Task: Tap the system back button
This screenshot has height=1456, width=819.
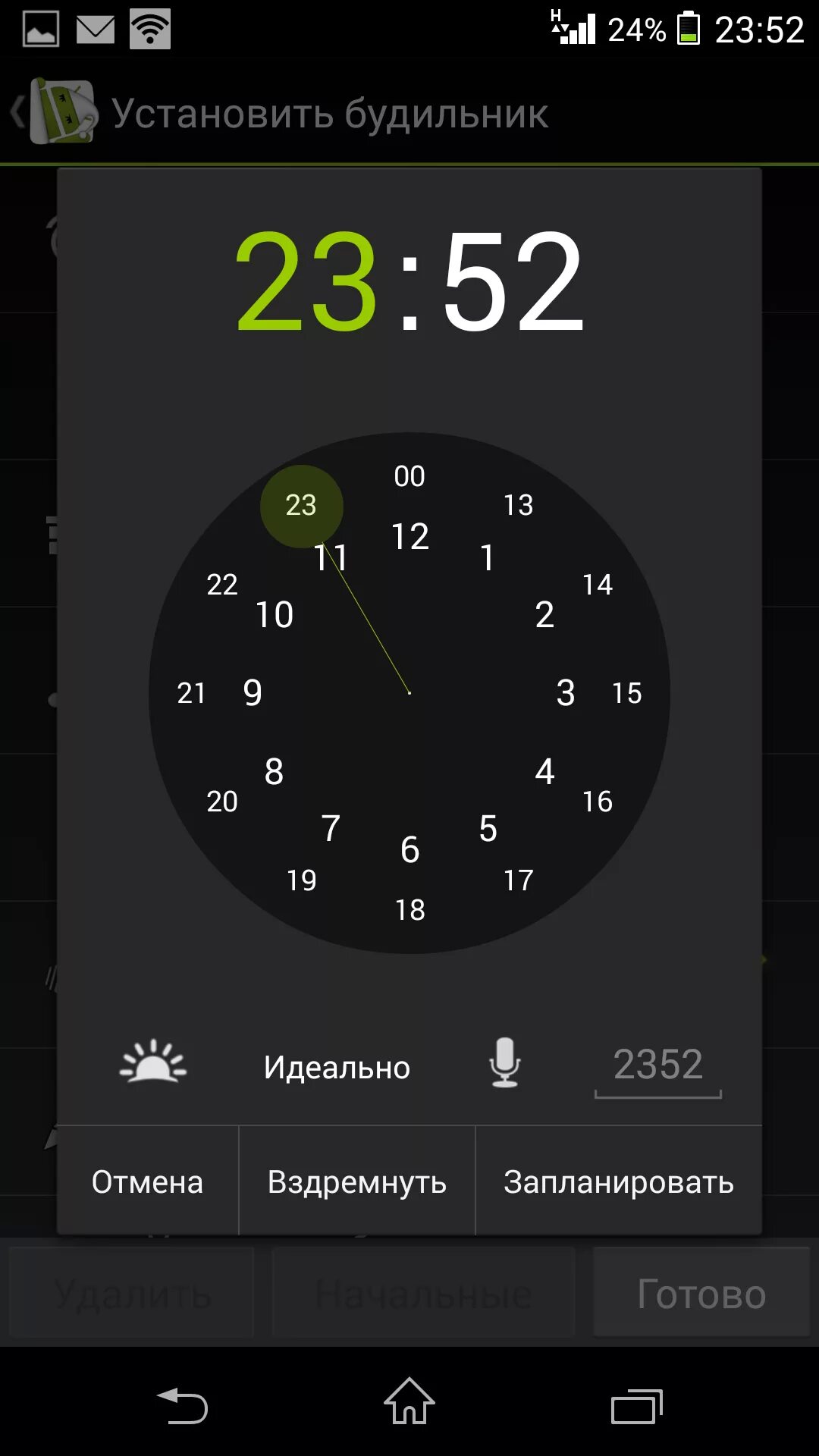Action: click(x=182, y=1405)
